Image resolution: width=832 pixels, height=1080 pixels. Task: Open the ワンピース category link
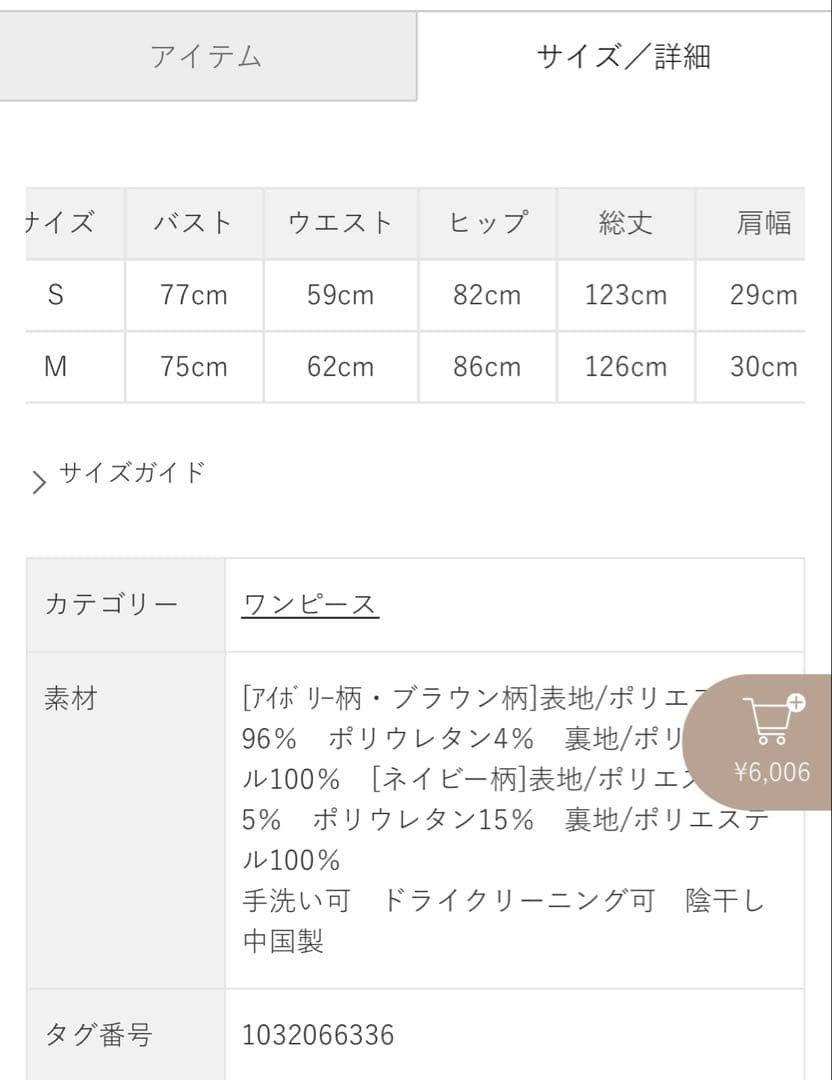click(310, 604)
